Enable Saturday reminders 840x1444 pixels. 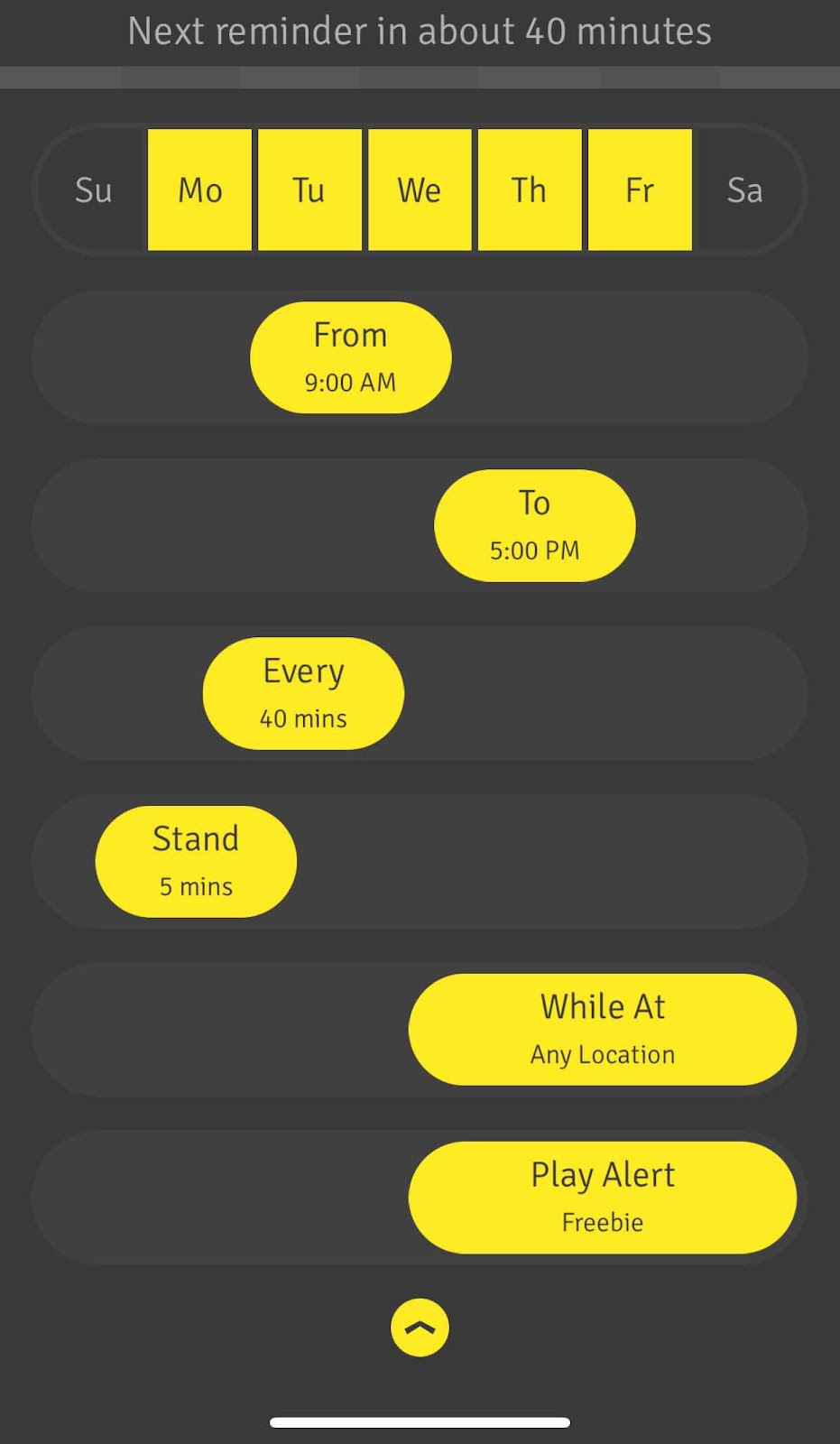(746, 190)
